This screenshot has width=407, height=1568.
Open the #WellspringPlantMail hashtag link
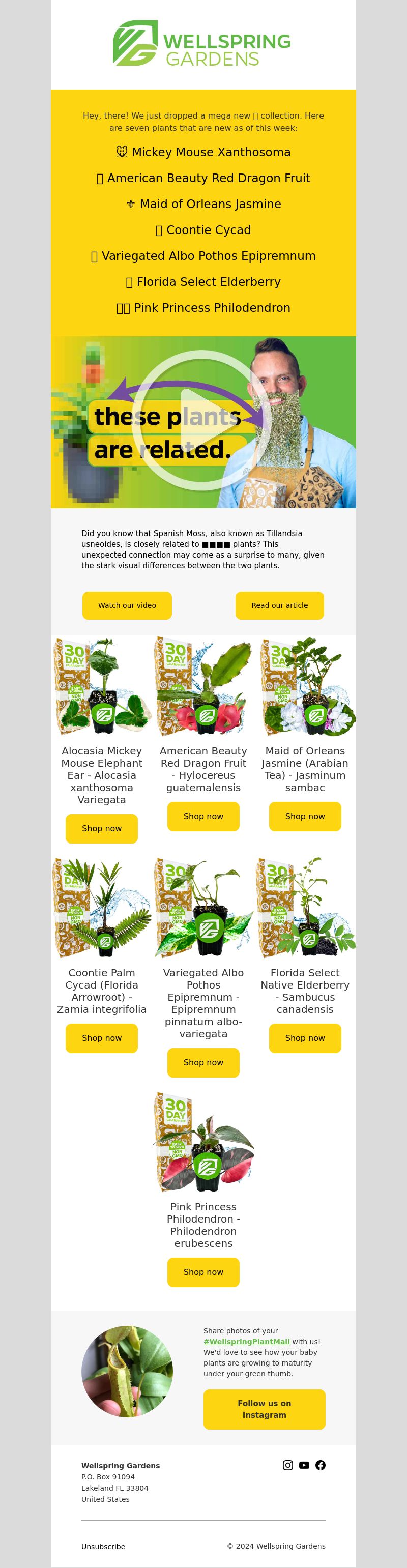click(246, 1341)
